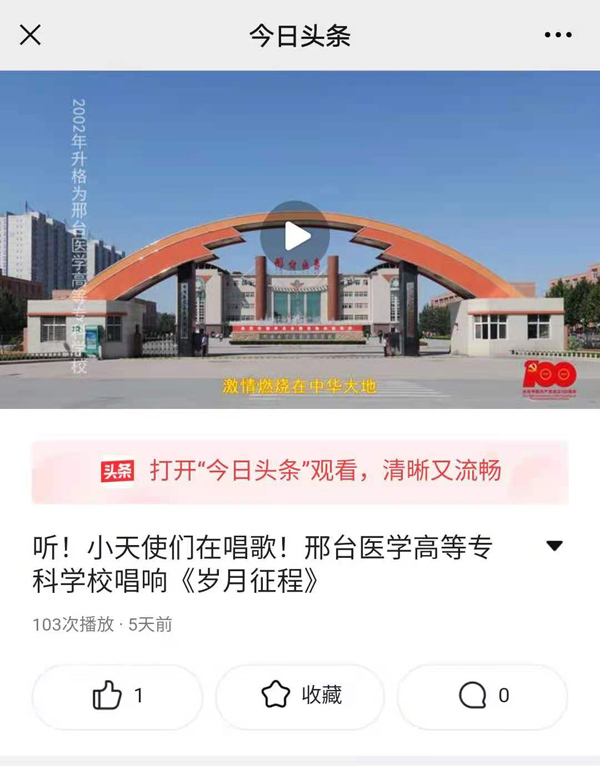Play the 邢台医学 video
The height and width of the screenshot is (769, 600).
(295, 236)
